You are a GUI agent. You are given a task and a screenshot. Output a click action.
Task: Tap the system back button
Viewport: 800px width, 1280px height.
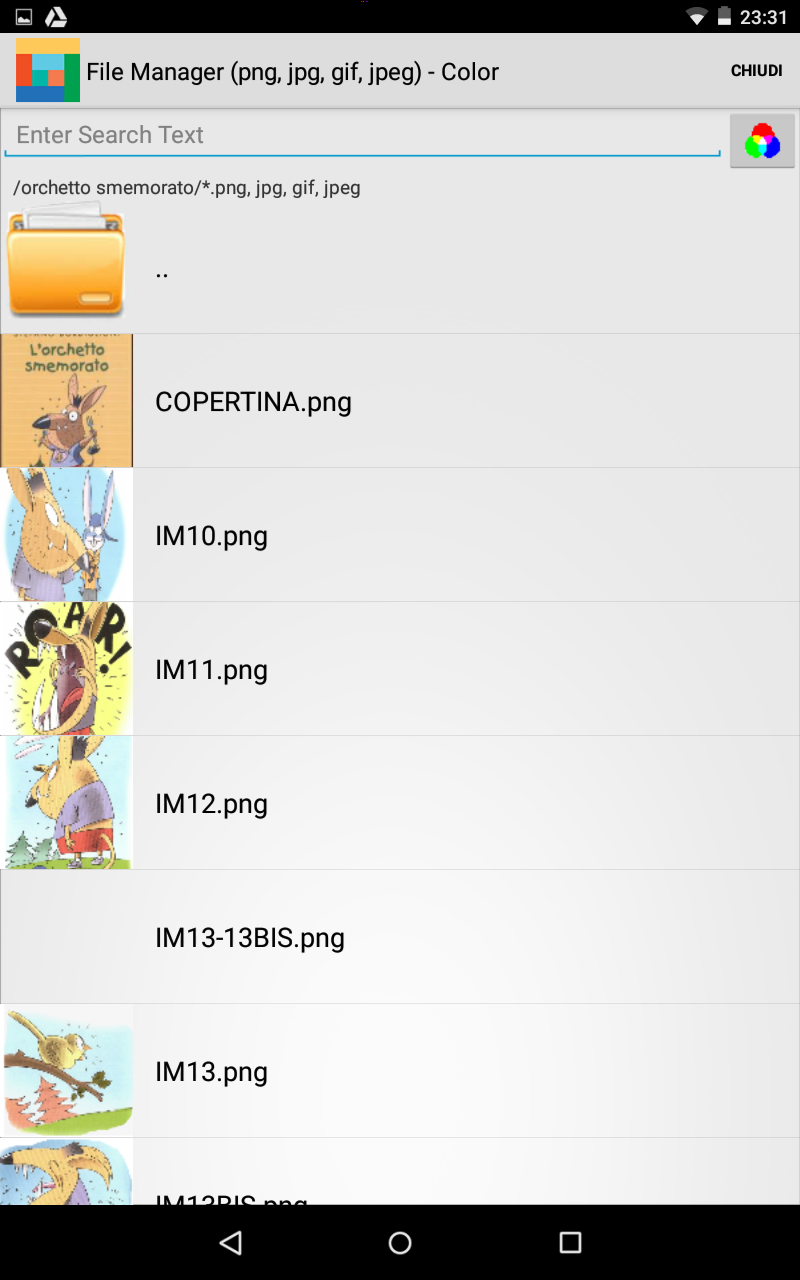[231, 1242]
